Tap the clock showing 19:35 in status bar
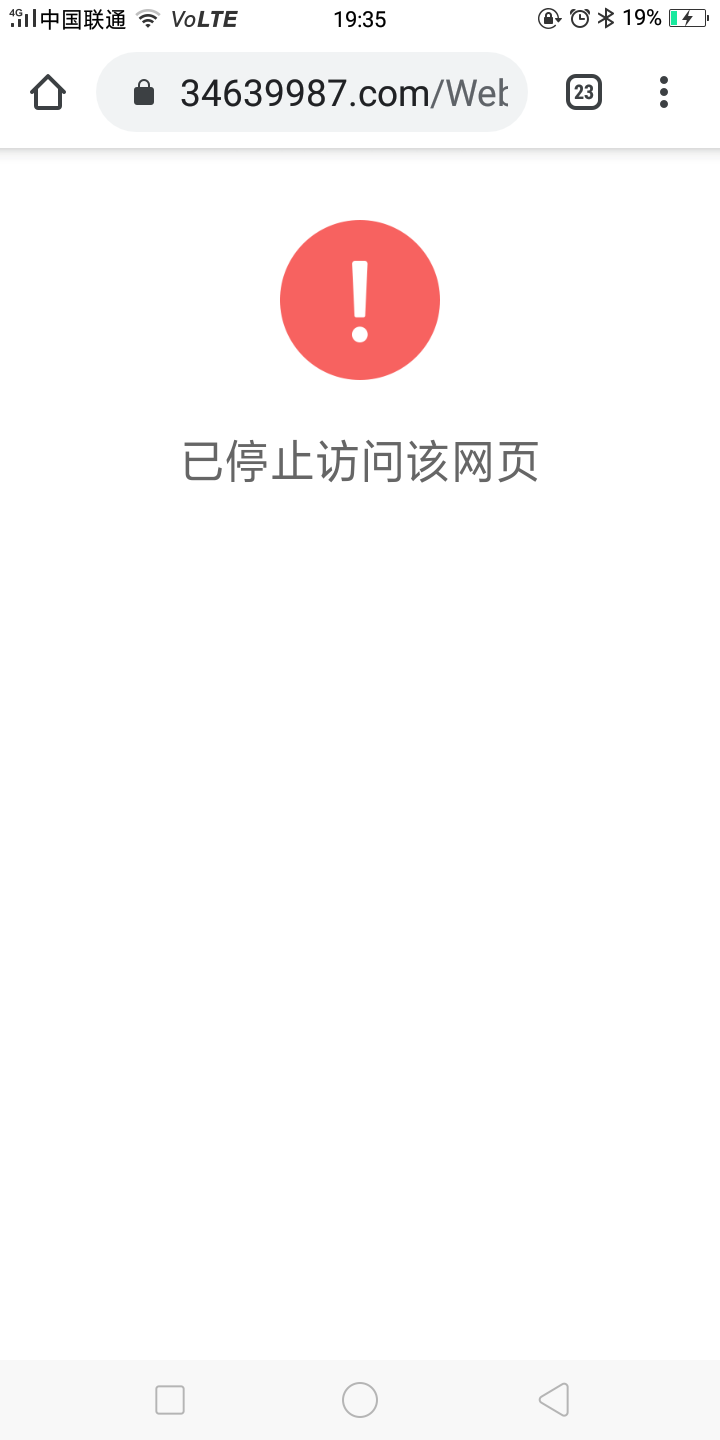This screenshot has height=1440, width=720. pos(360,18)
